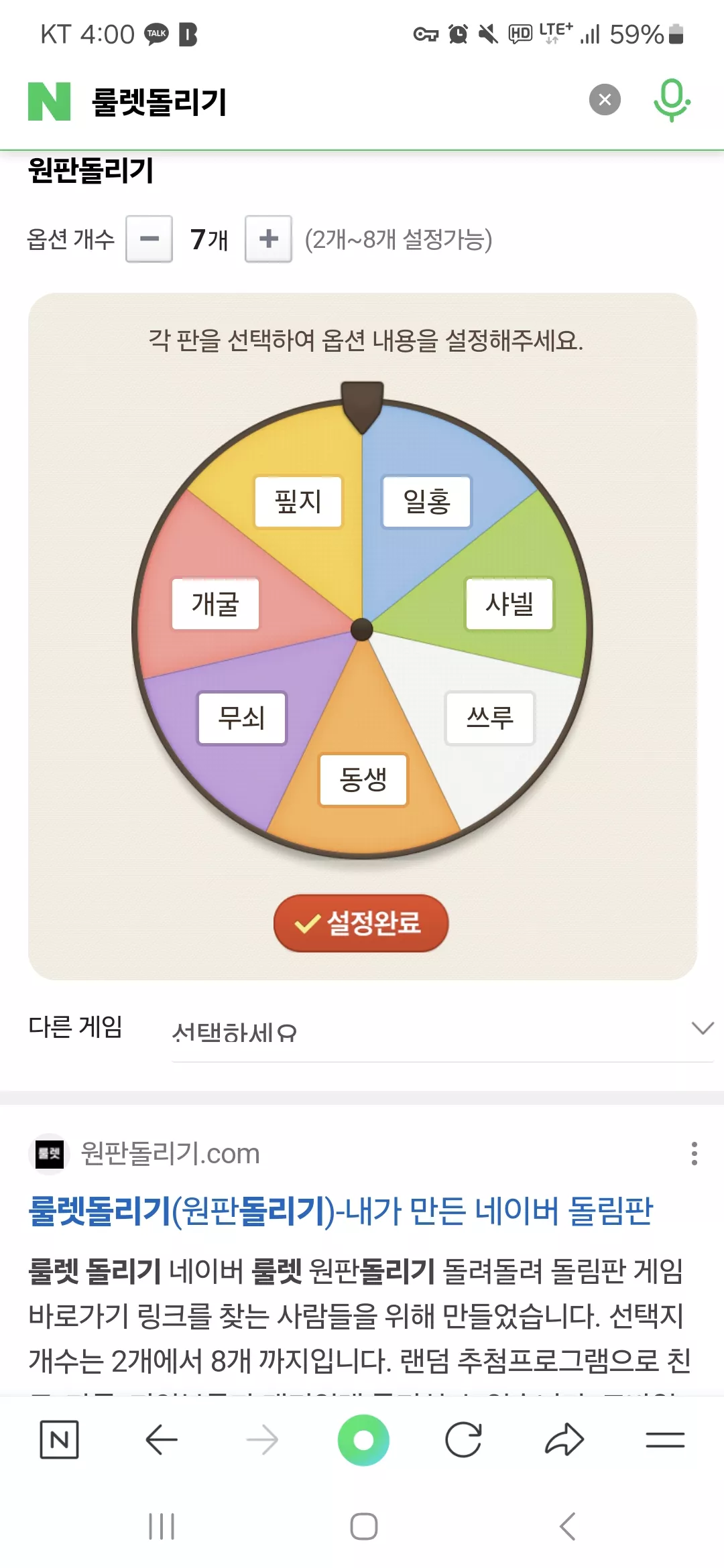Image resolution: width=724 pixels, height=1568 pixels.
Task: Increase option count with the plus button
Action: click(268, 239)
